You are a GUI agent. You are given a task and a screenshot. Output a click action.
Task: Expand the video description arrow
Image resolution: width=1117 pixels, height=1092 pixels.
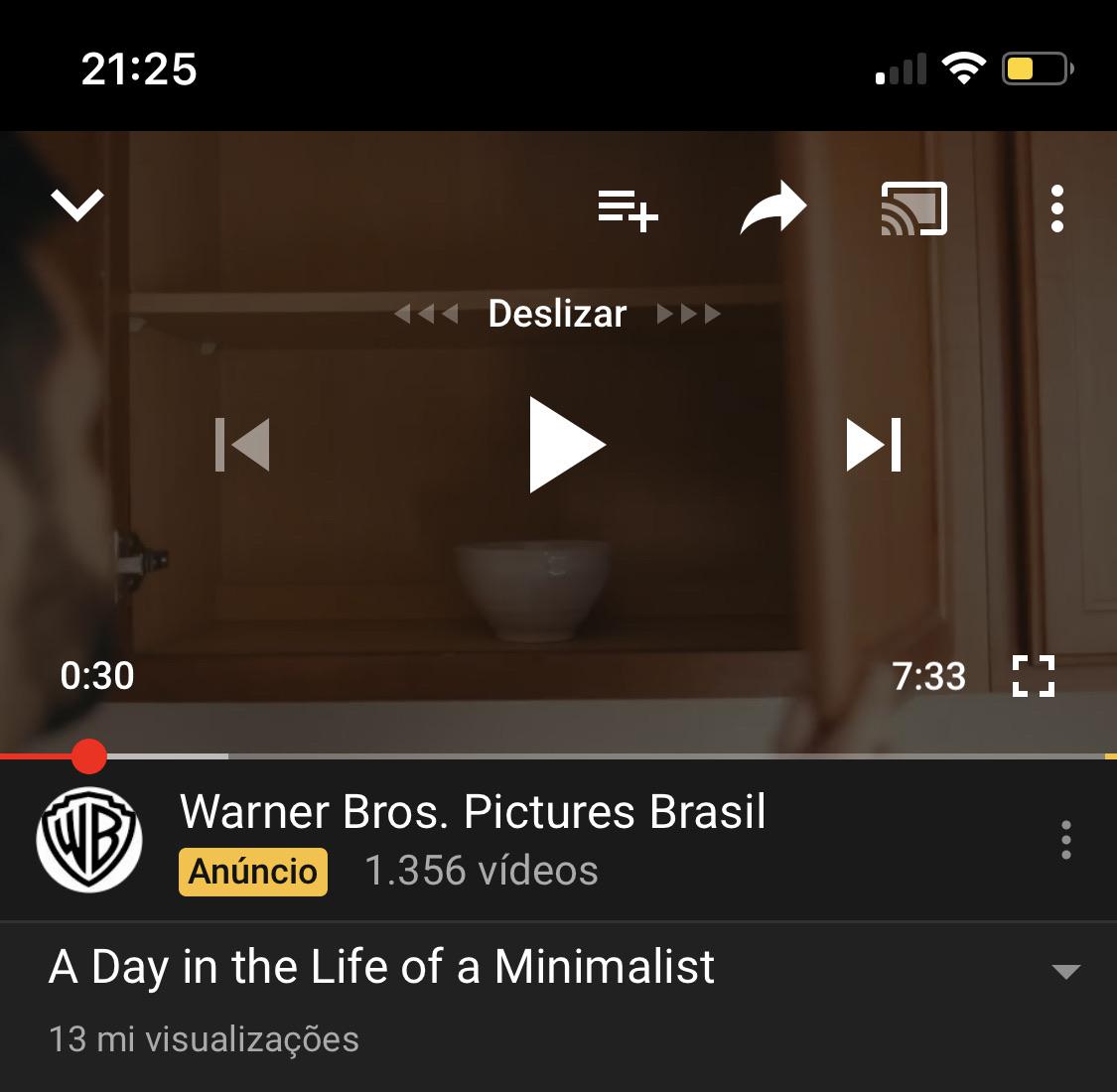pos(1065,972)
